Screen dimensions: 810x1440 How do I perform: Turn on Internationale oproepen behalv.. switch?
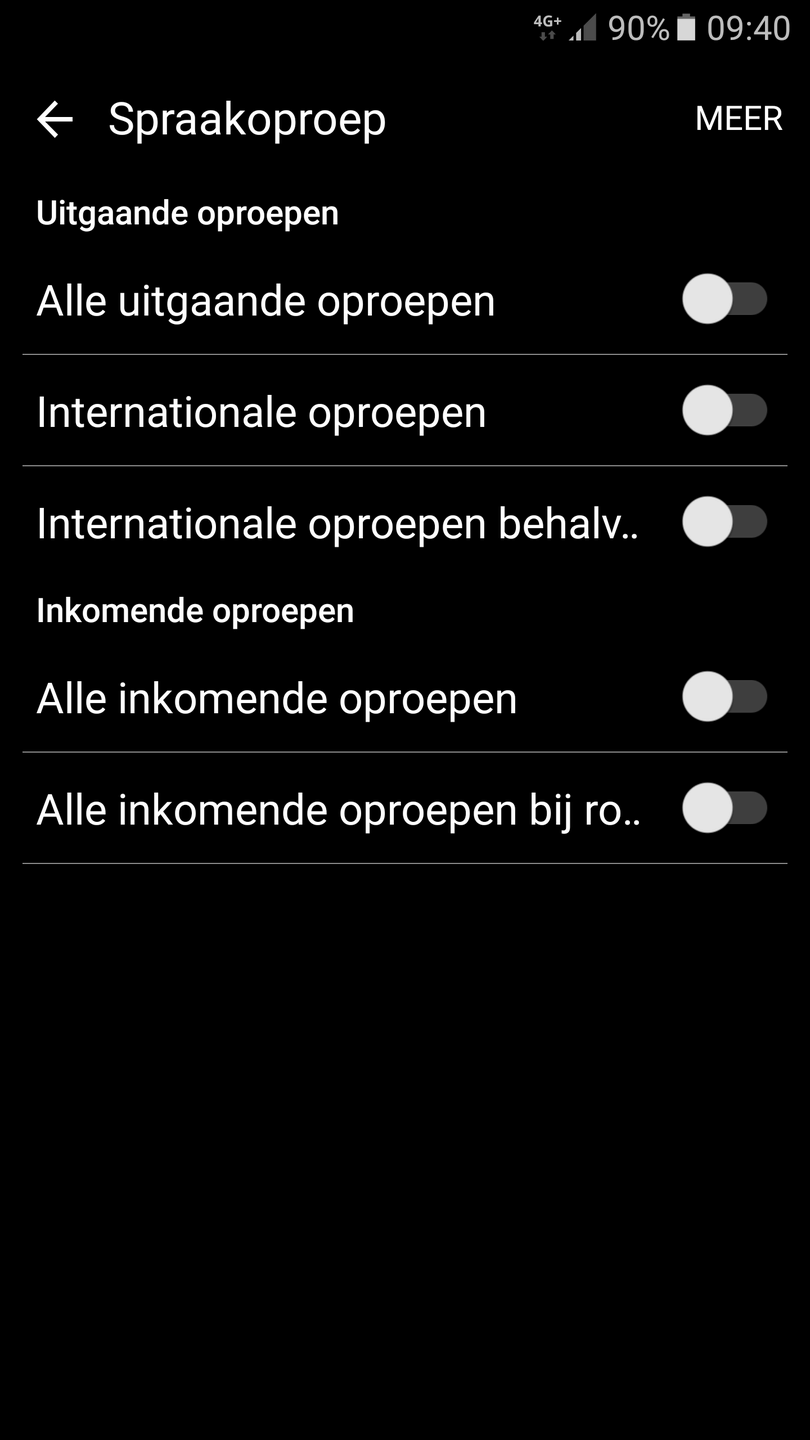pyautogui.click(x=724, y=522)
